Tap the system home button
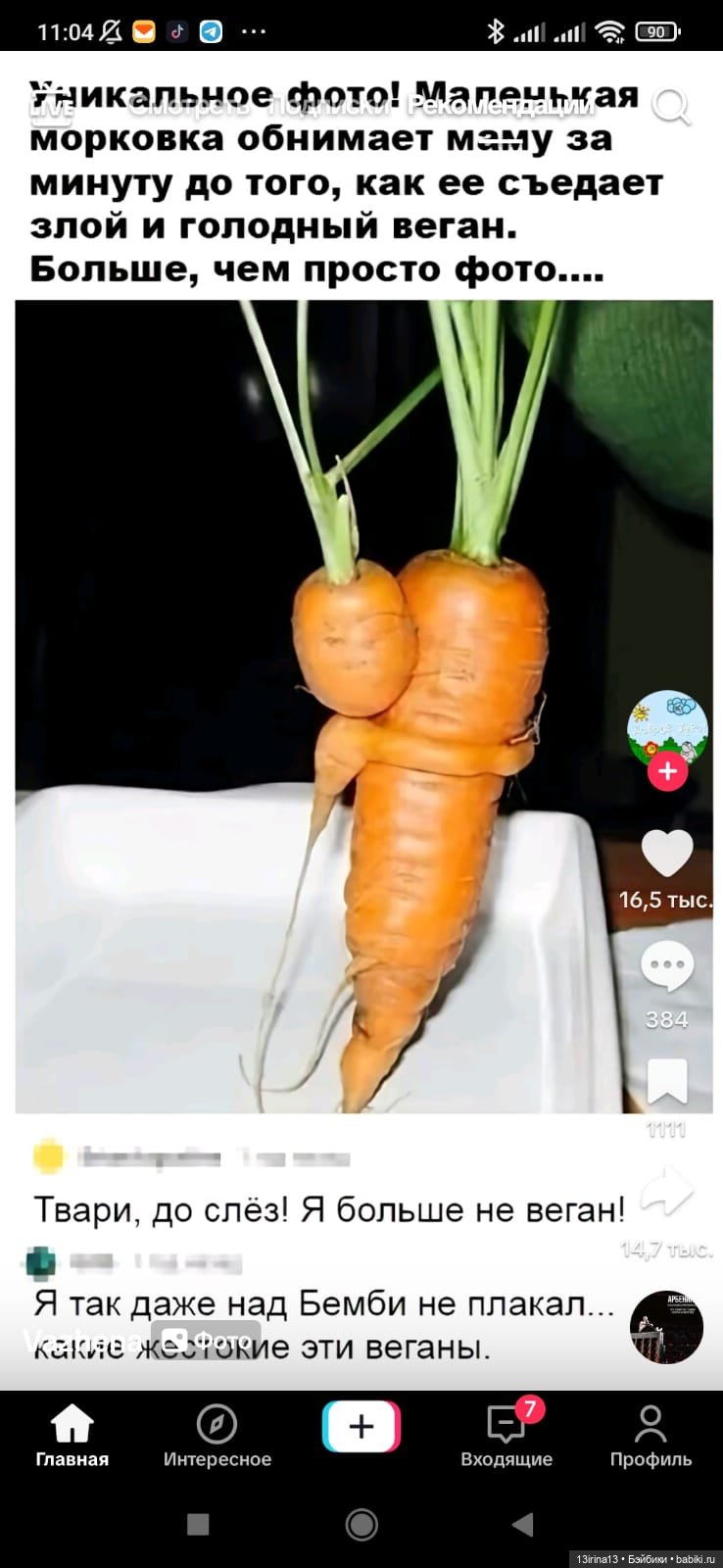 tap(361, 1524)
